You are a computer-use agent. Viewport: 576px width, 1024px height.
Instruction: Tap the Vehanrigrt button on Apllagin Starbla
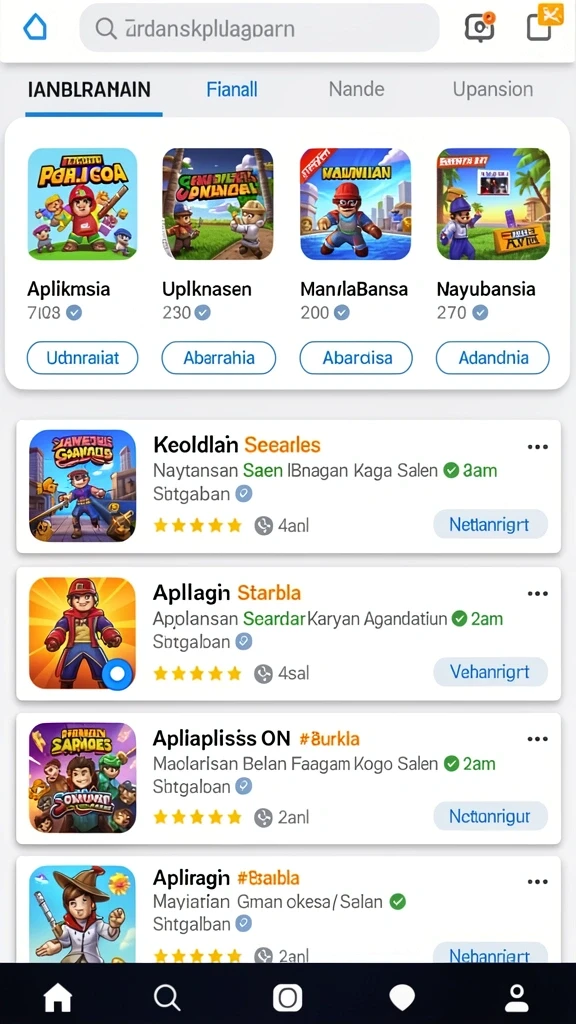[x=490, y=671]
